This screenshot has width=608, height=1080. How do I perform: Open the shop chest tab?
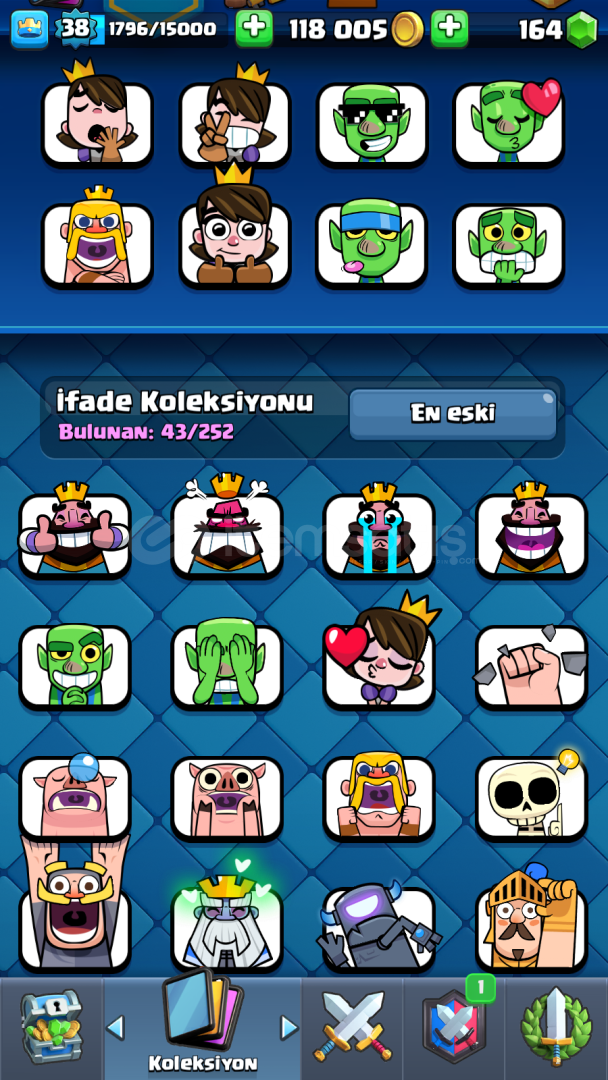pyautogui.click(x=52, y=1026)
